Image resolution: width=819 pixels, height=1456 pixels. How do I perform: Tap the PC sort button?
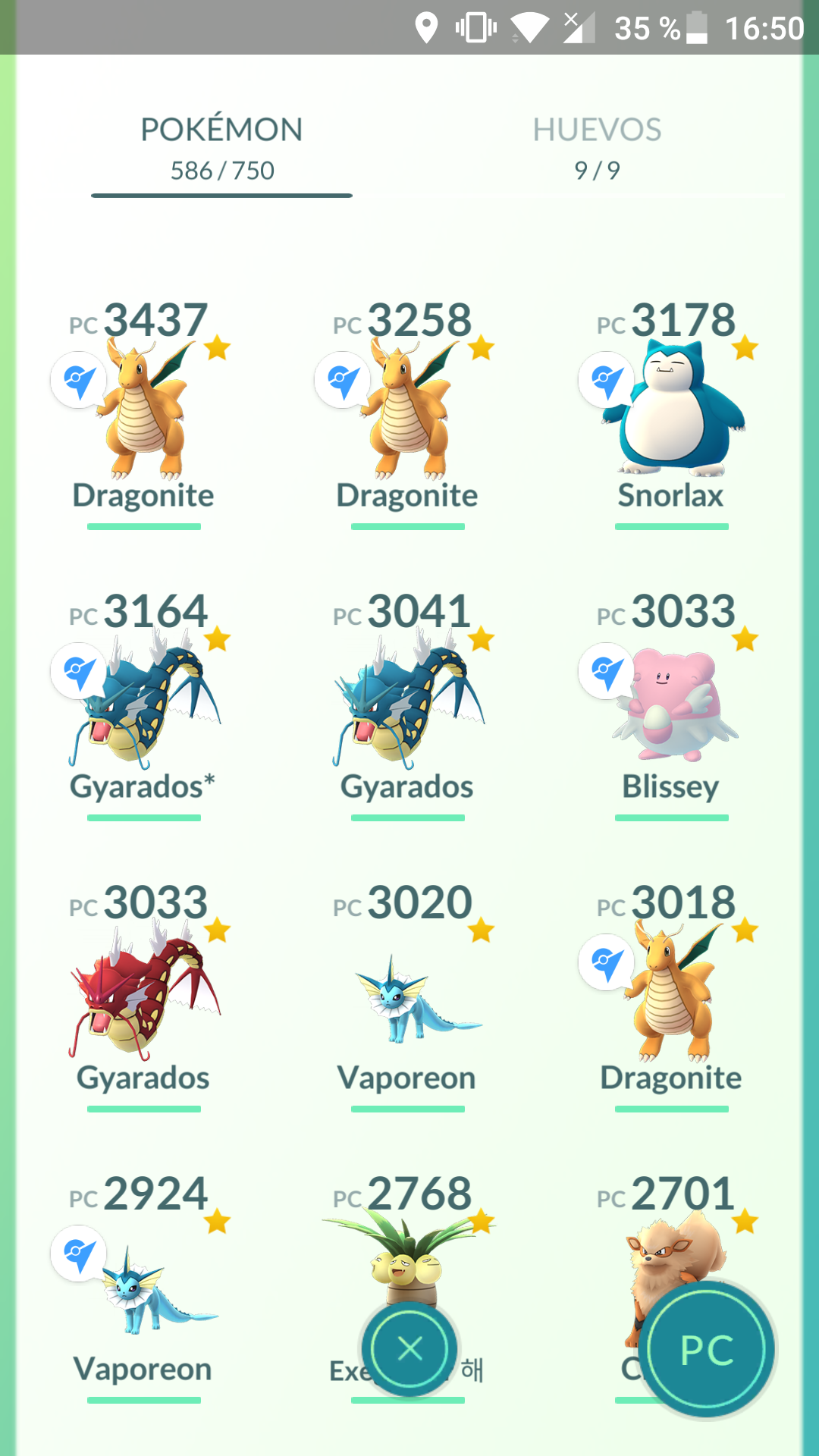[x=708, y=1349]
